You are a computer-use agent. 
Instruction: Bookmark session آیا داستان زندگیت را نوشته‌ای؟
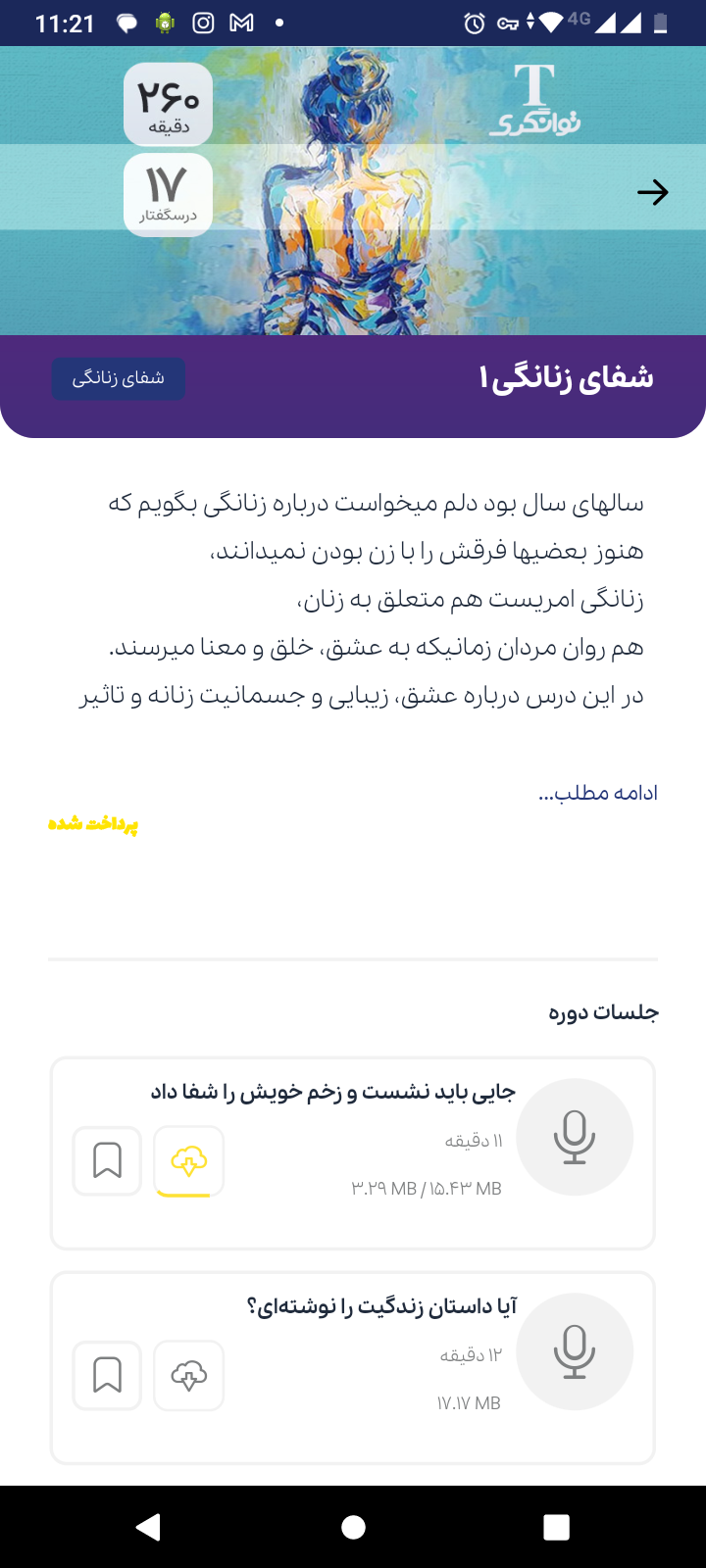point(107,1375)
